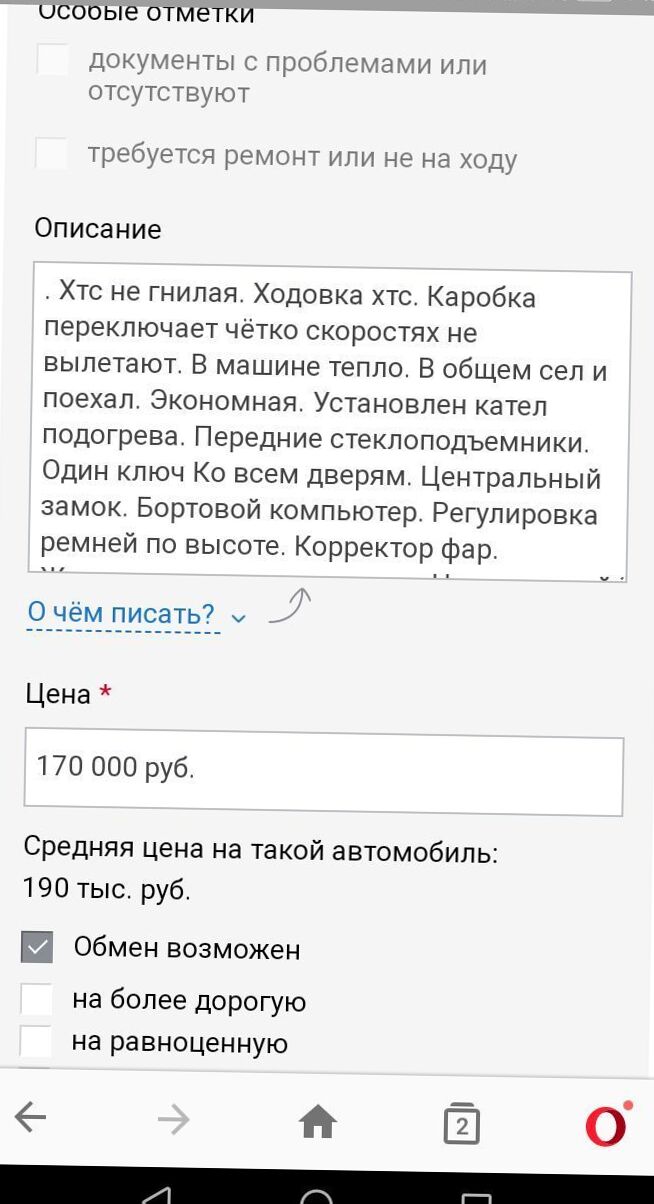Image resolution: width=654 pixels, height=1204 pixels.
Task: Go forward with browser forward arrow
Action: [174, 1120]
